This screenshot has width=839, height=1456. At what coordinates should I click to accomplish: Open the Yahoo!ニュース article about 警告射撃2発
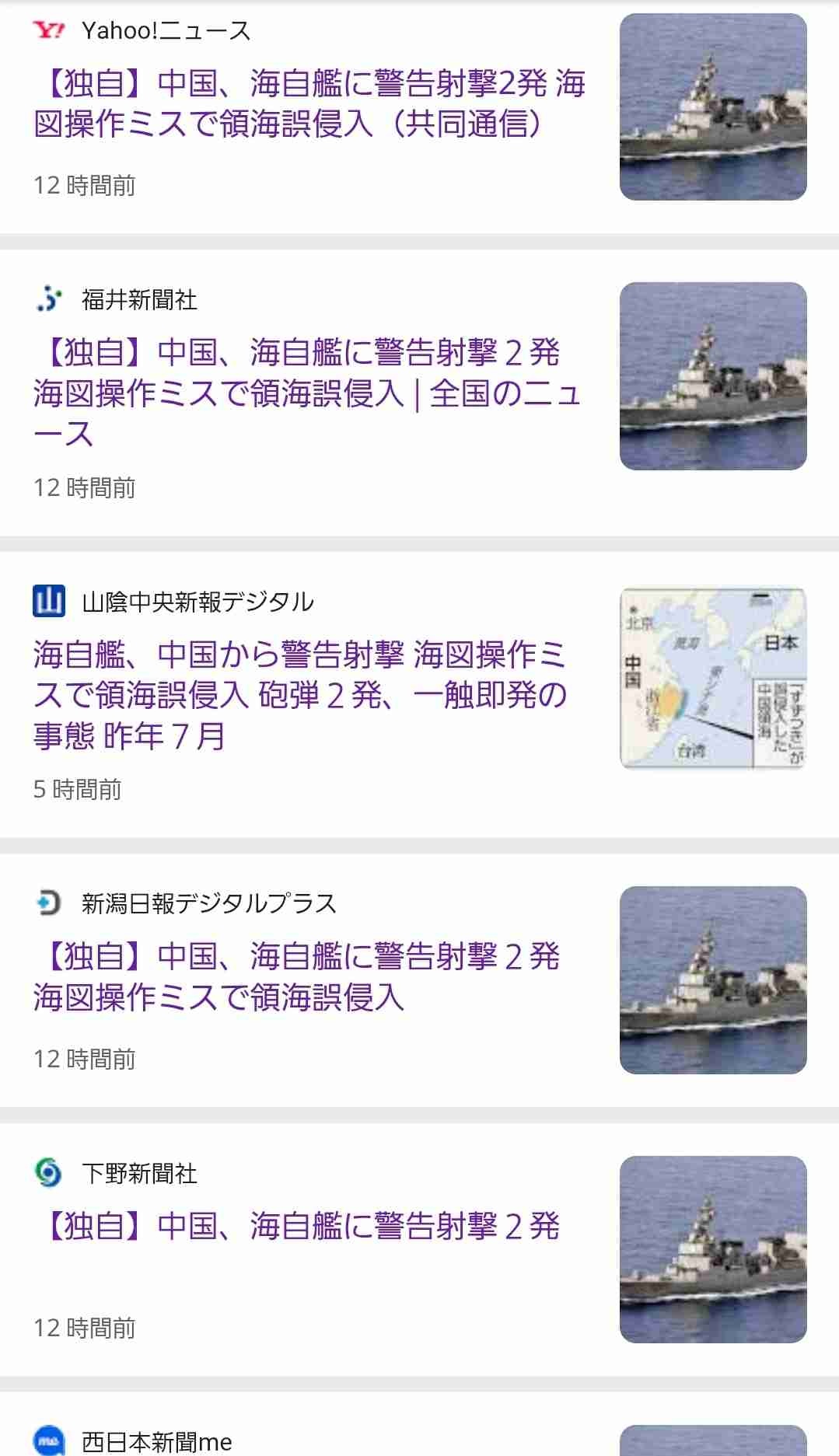309,103
